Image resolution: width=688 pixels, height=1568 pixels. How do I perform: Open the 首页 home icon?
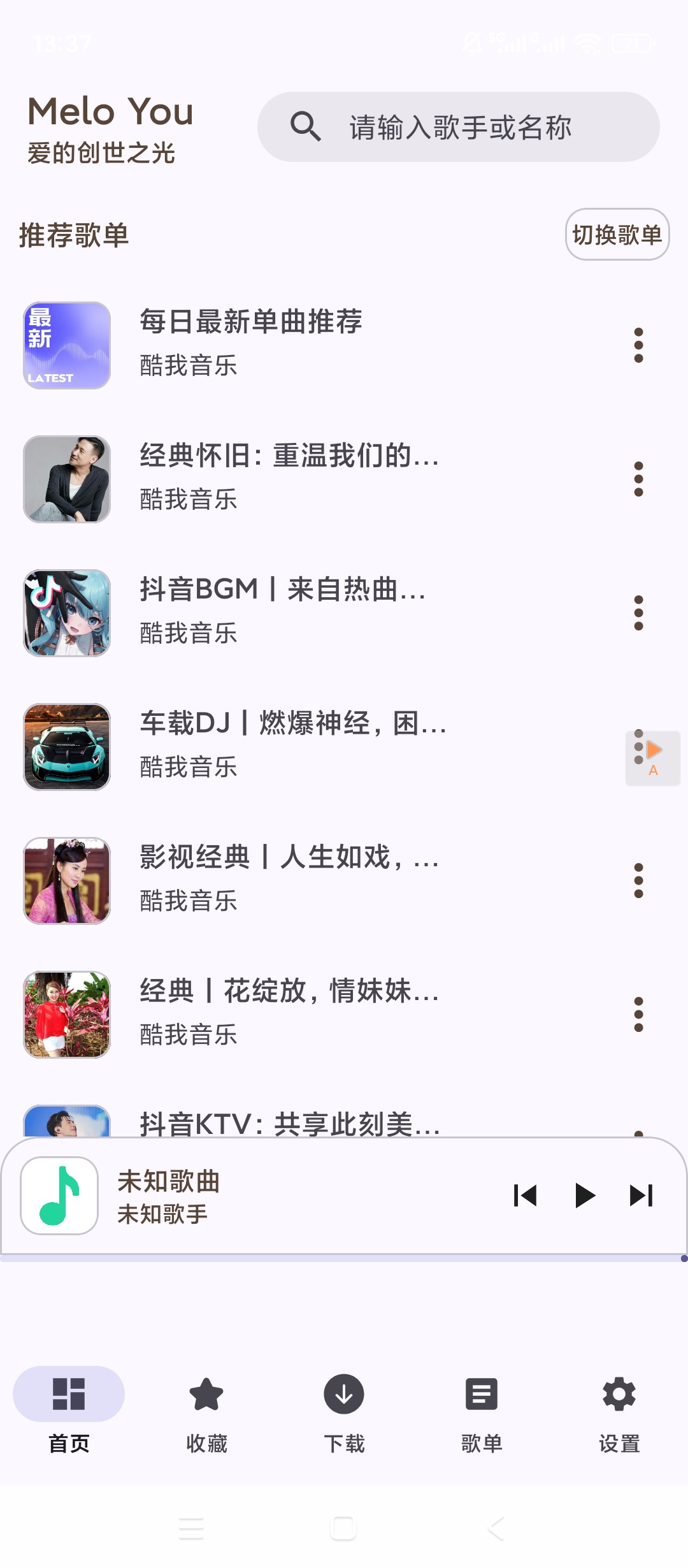coord(69,1395)
